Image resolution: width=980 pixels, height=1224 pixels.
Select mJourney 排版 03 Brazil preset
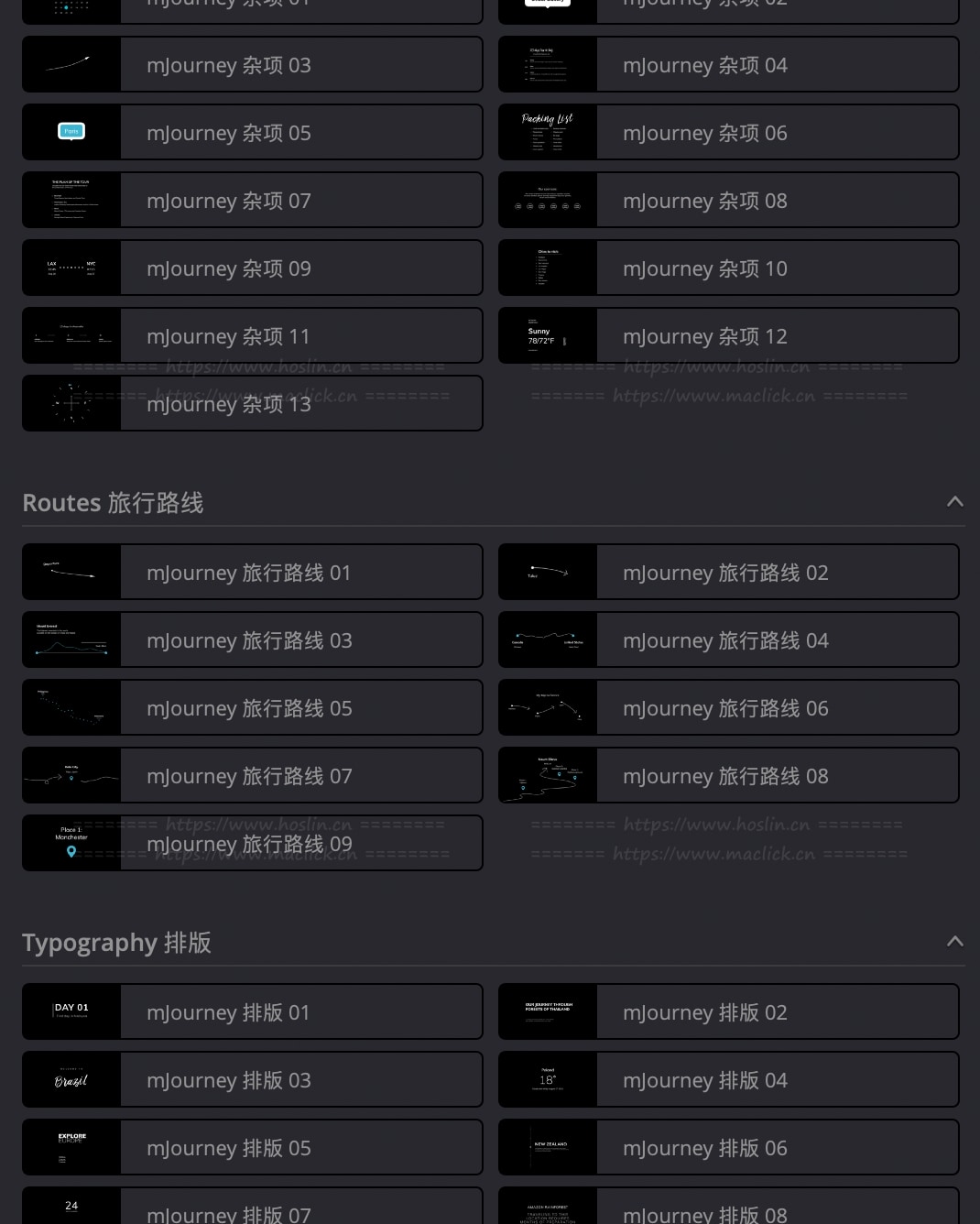point(252,1080)
